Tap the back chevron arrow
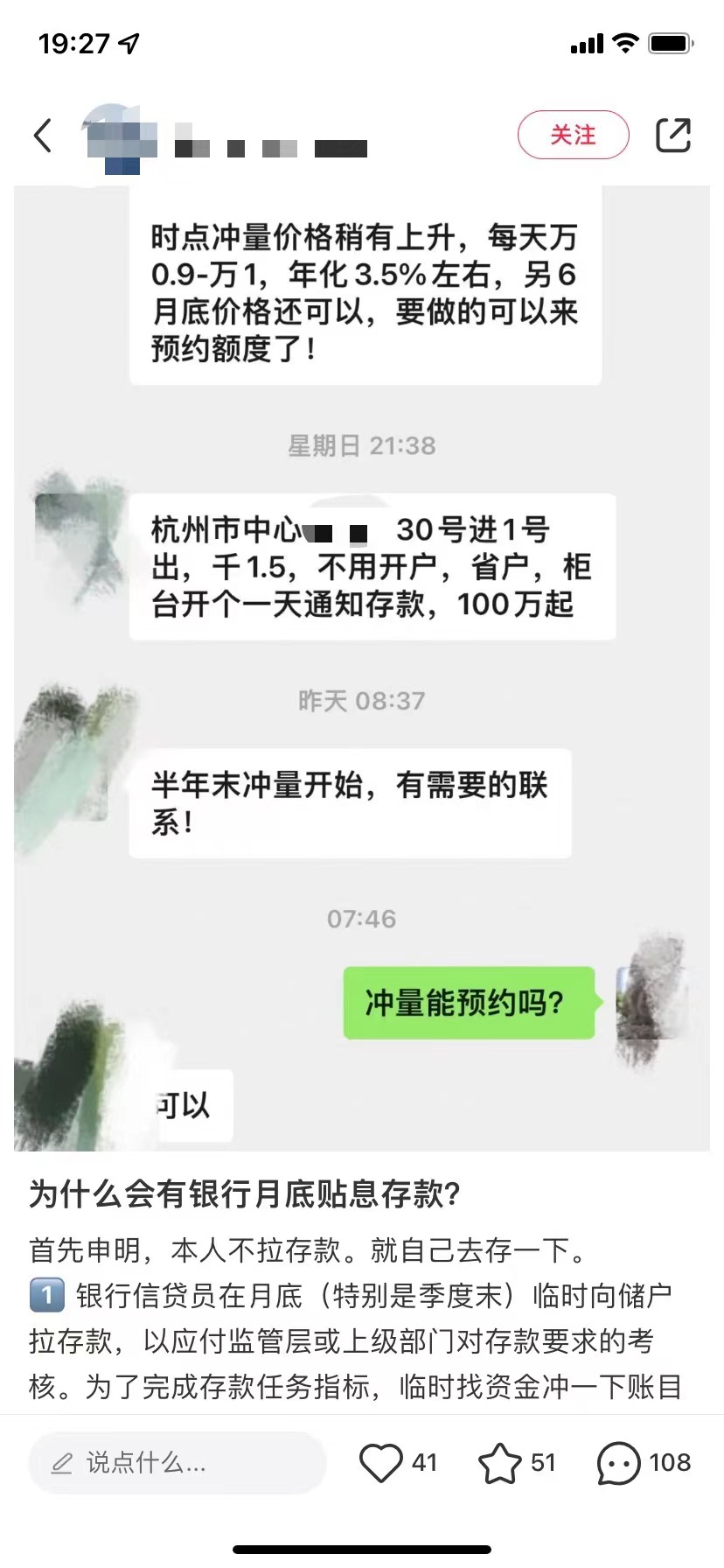The height and width of the screenshot is (1568, 724). 42,136
